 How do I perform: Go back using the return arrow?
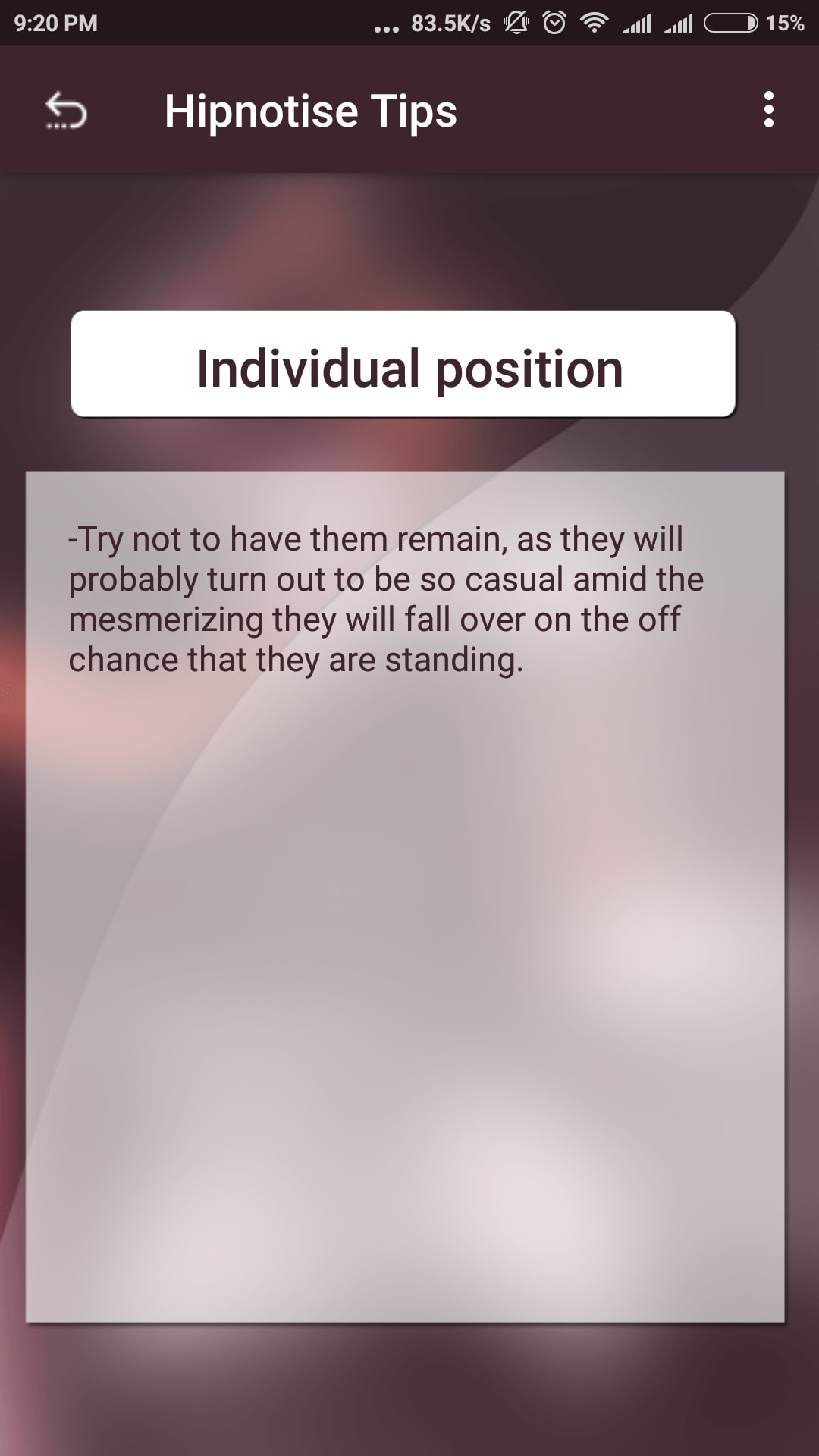click(66, 111)
